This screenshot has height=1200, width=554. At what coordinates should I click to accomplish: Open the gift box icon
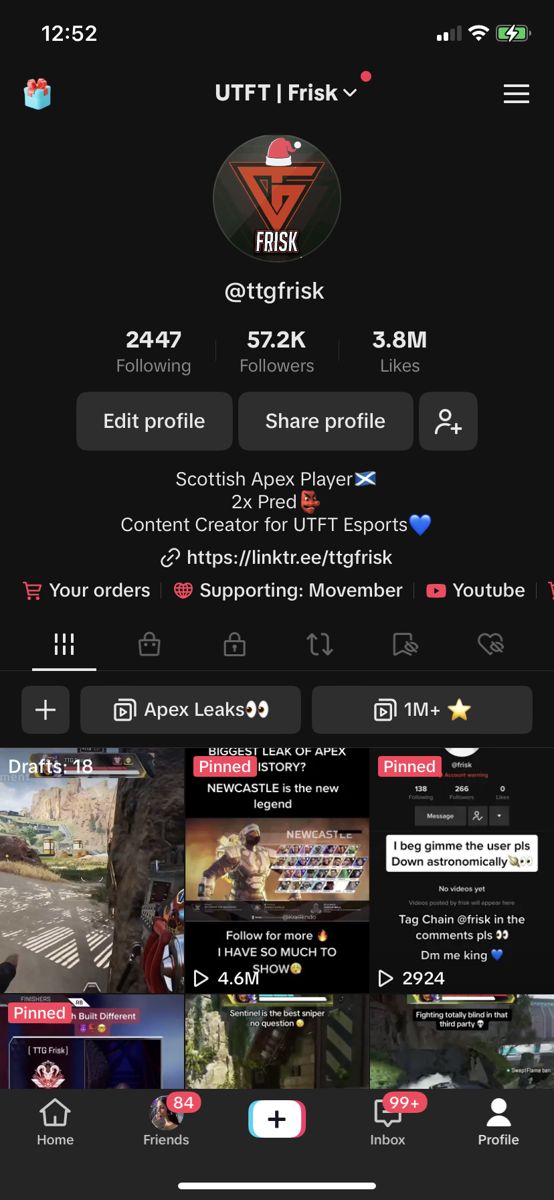(37, 94)
